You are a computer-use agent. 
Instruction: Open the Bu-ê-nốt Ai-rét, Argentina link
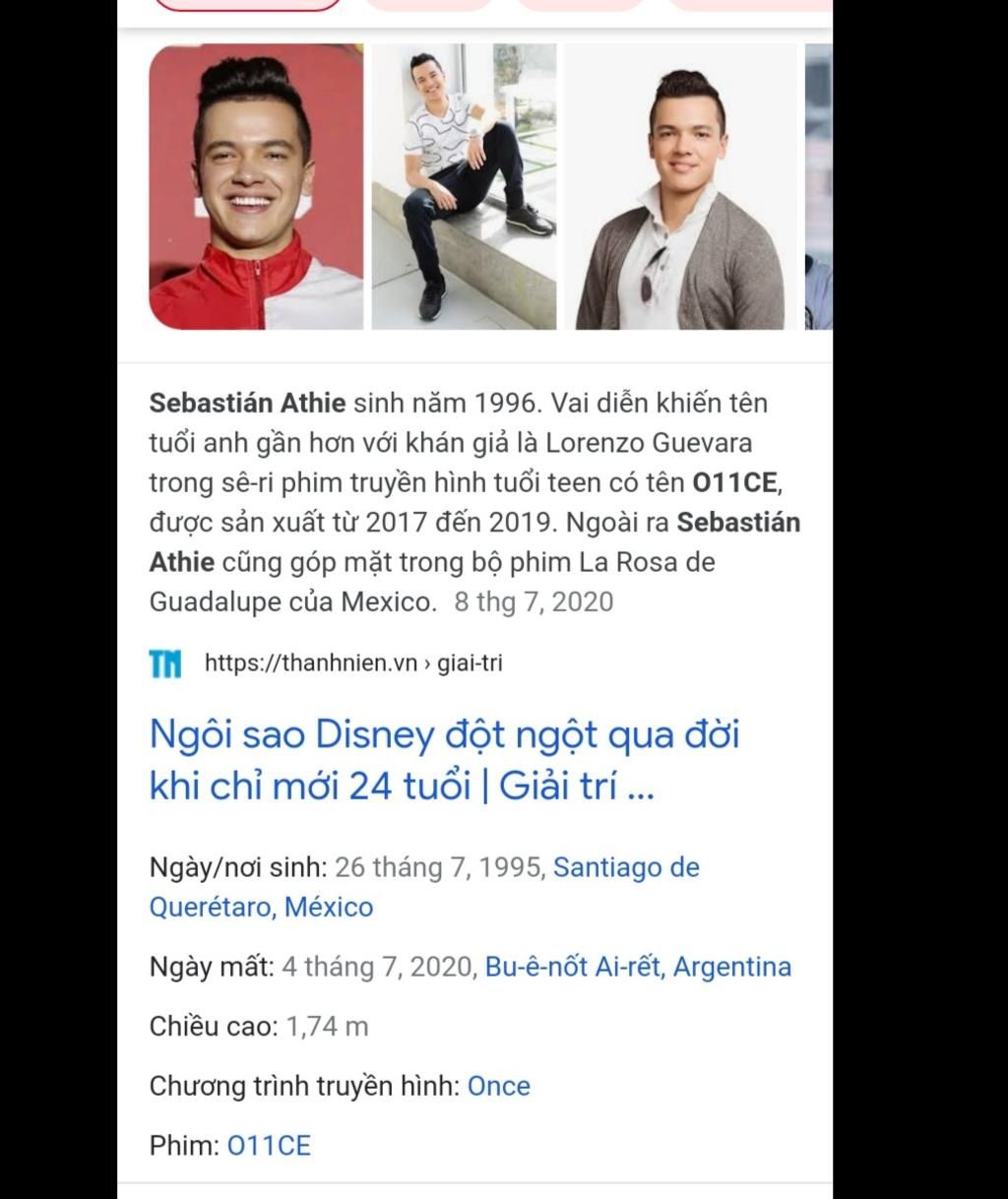(x=638, y=967)
